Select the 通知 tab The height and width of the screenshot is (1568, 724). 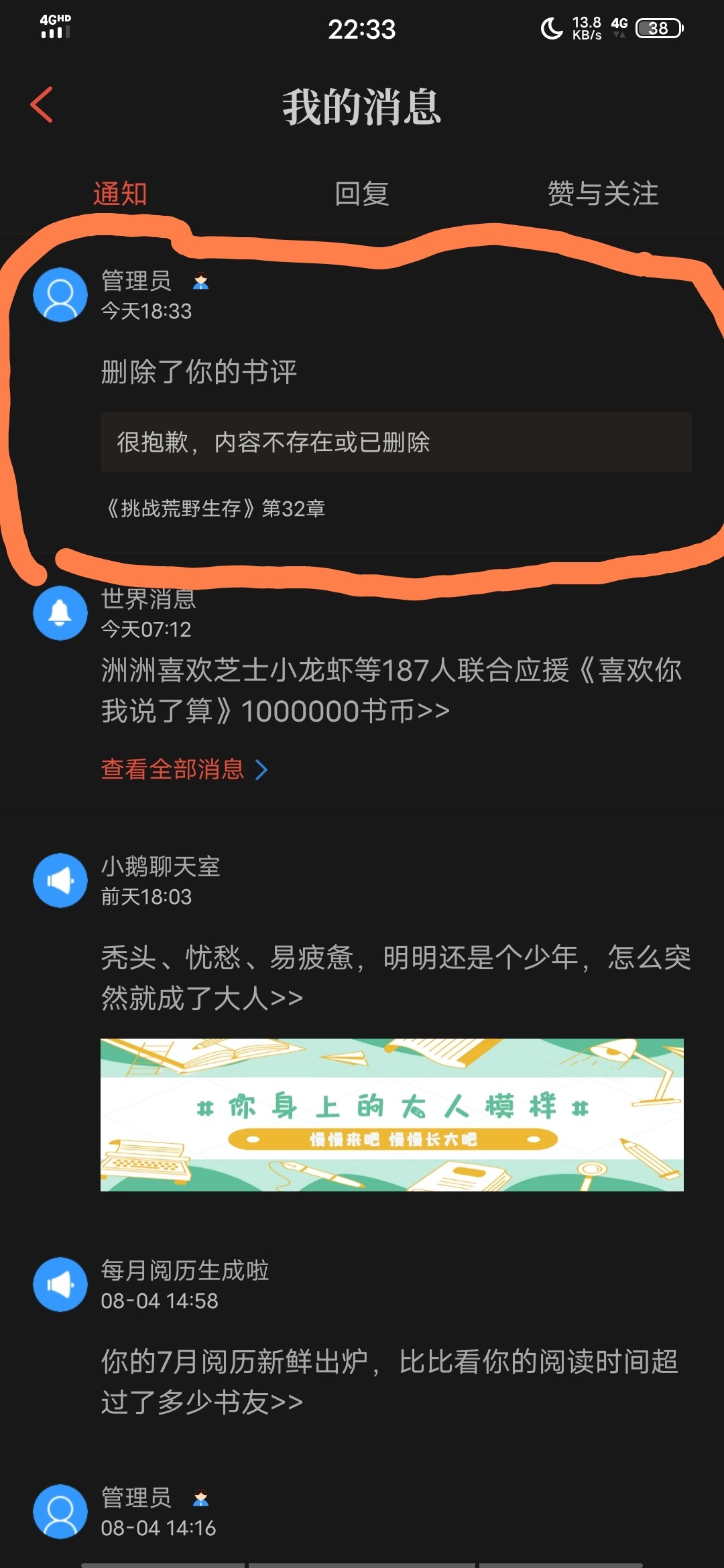120,194
